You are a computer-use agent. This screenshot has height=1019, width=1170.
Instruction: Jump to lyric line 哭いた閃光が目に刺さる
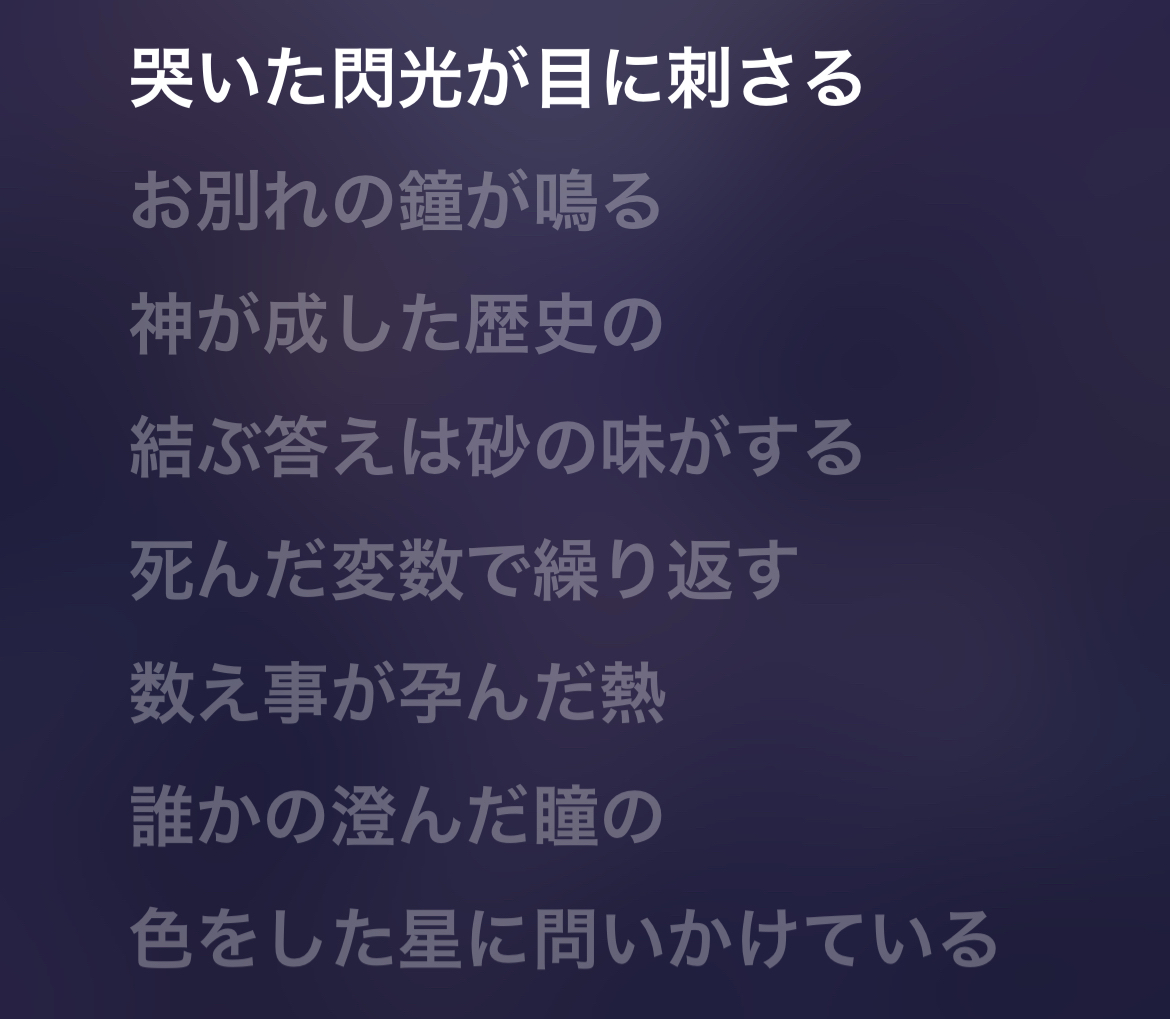[x=496, y=80]
